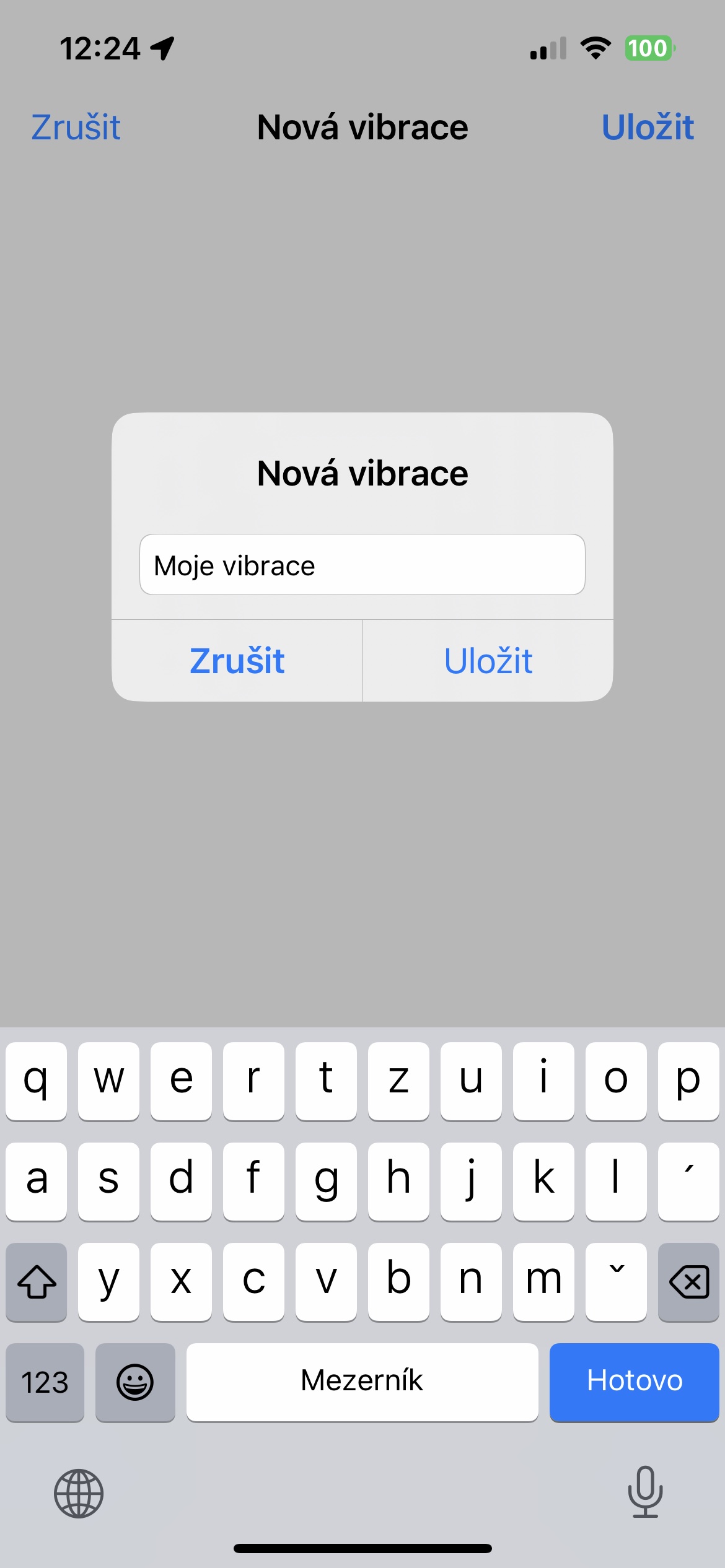
Task: Switch keyboard to 123 numbers
Action: tap(45, 1382)
